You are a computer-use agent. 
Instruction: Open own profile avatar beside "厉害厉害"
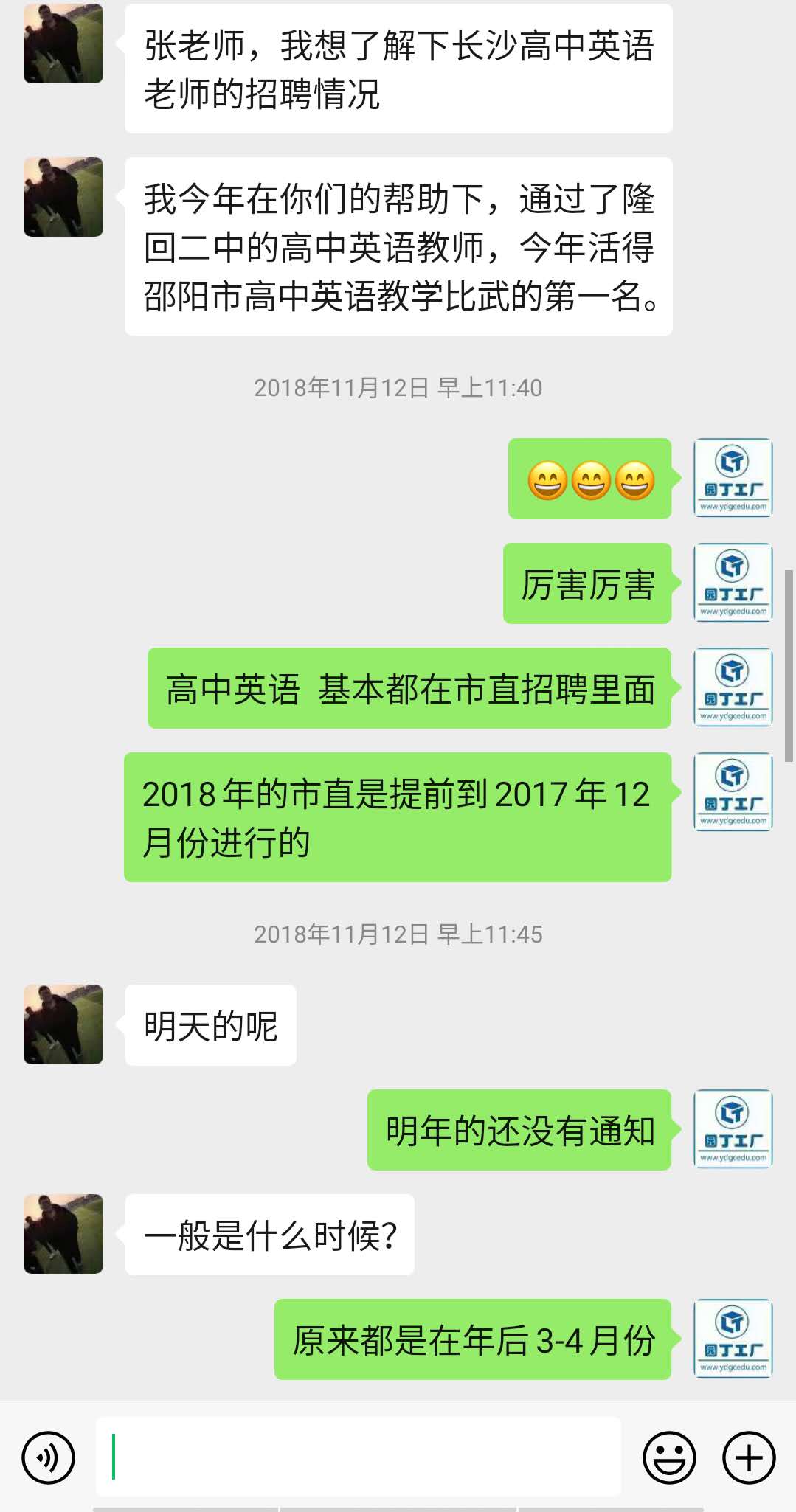733,583
